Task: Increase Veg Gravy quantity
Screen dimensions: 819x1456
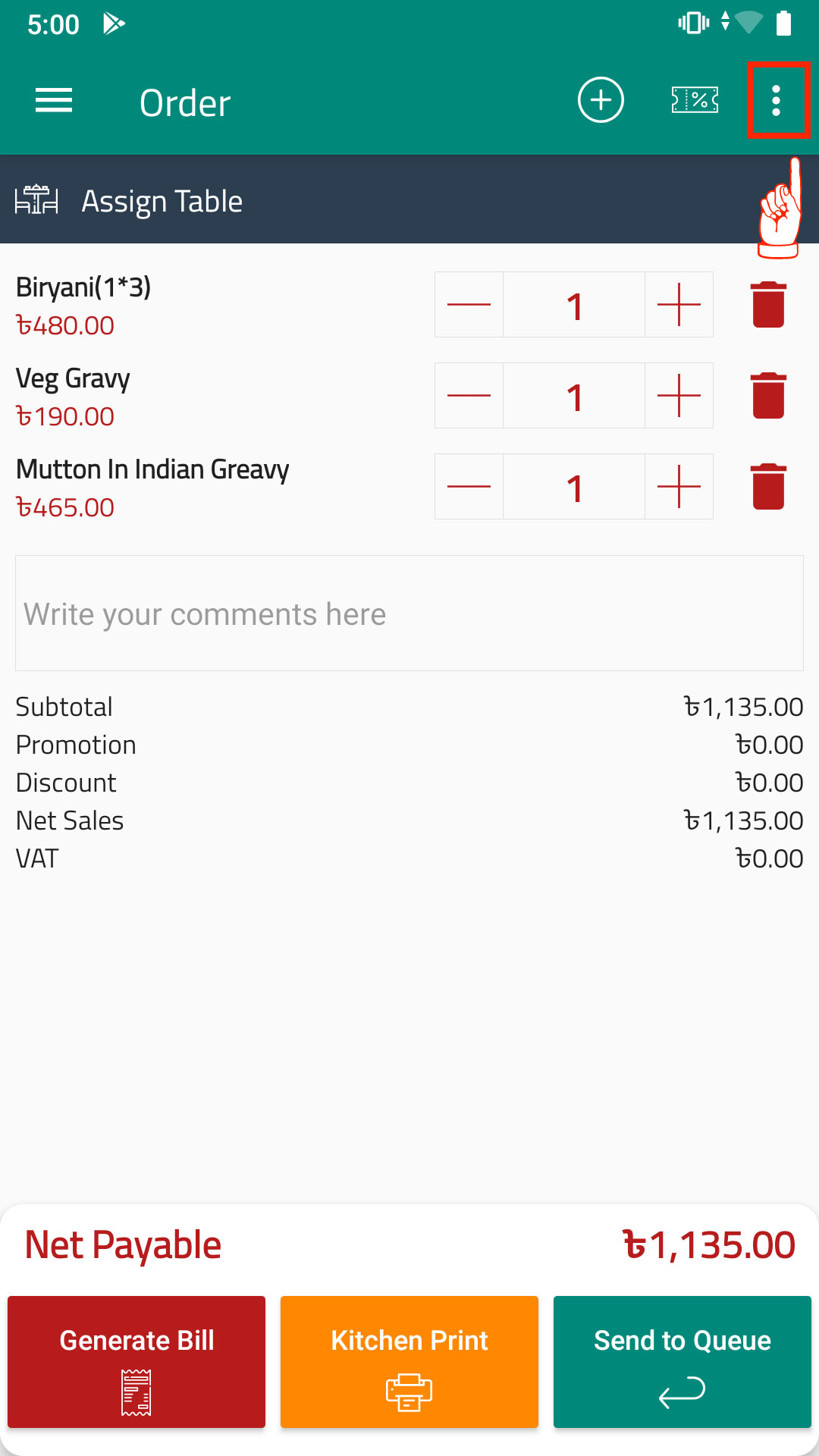Action: (679, 395)
